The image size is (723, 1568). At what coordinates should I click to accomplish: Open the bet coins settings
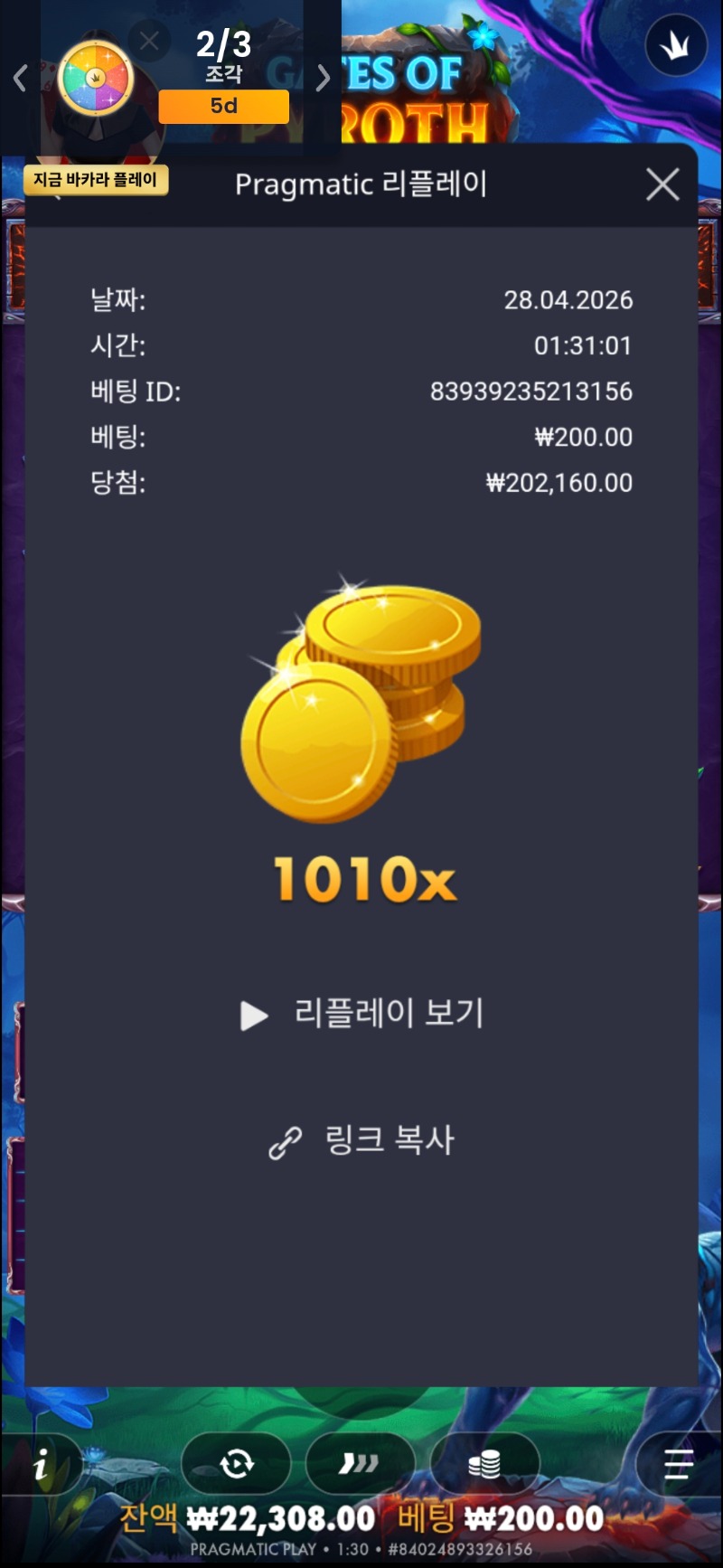(x=484, y=1463)
